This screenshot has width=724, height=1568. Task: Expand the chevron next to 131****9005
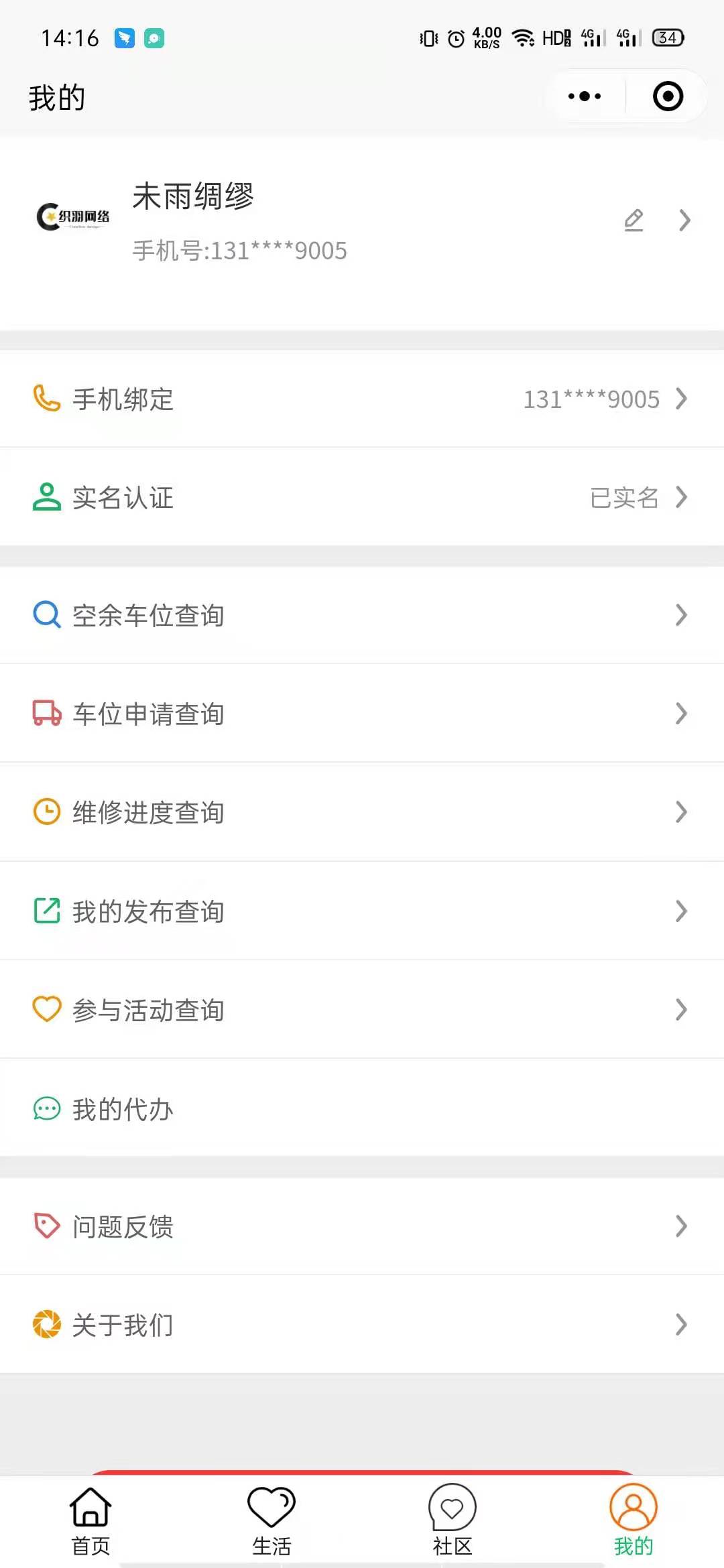[682, 399]
